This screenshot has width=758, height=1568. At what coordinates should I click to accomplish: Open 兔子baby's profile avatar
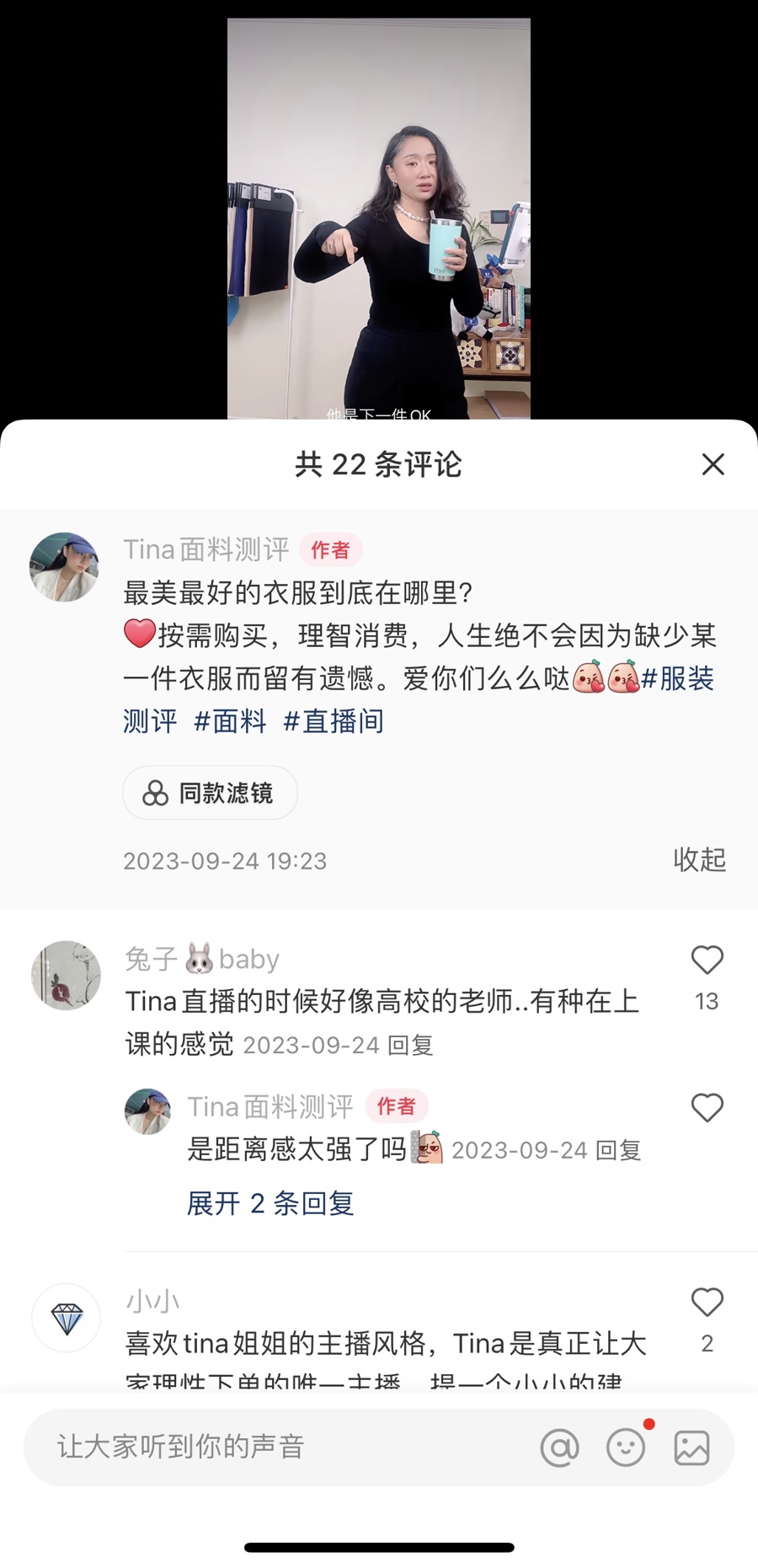[66, 976]
